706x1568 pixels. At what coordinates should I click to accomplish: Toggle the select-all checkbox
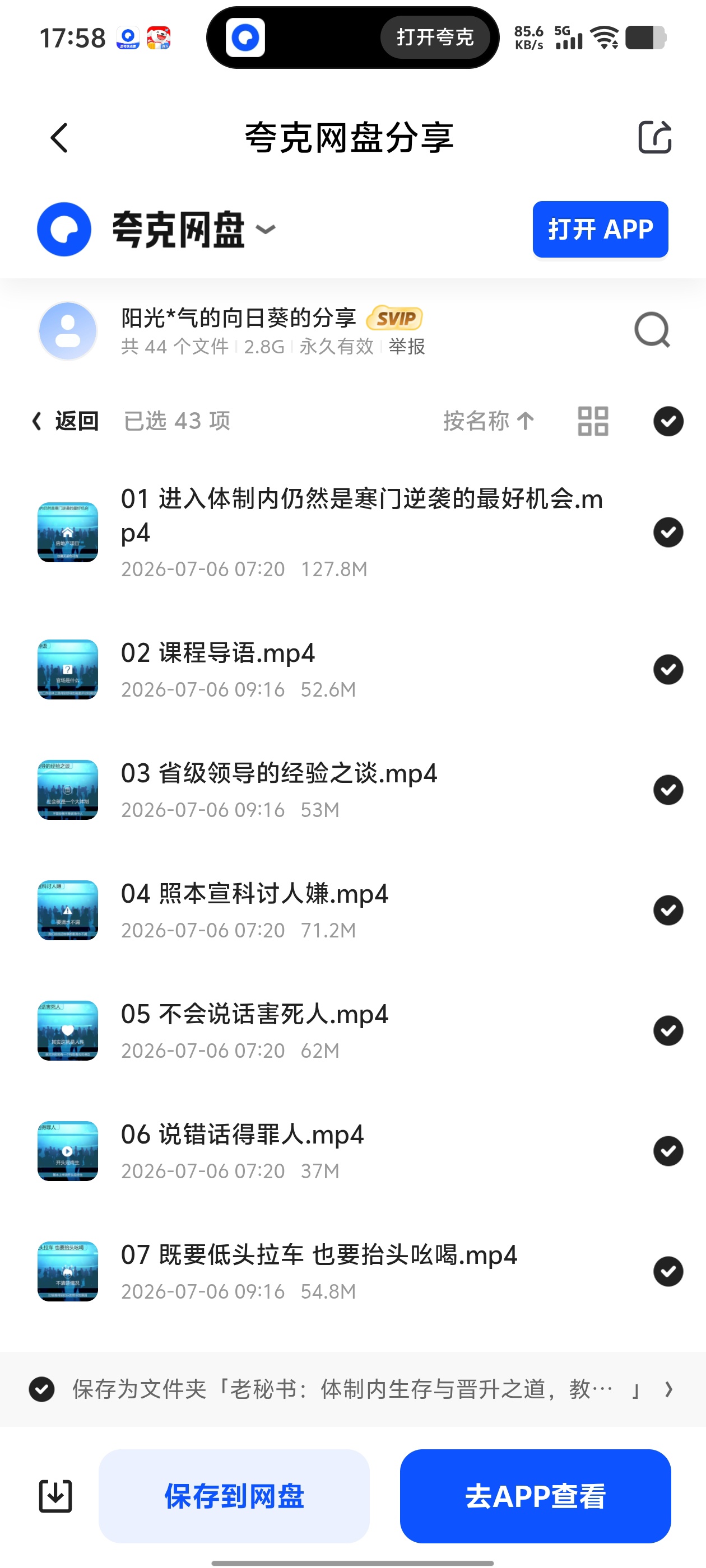(x=668, y=421)
